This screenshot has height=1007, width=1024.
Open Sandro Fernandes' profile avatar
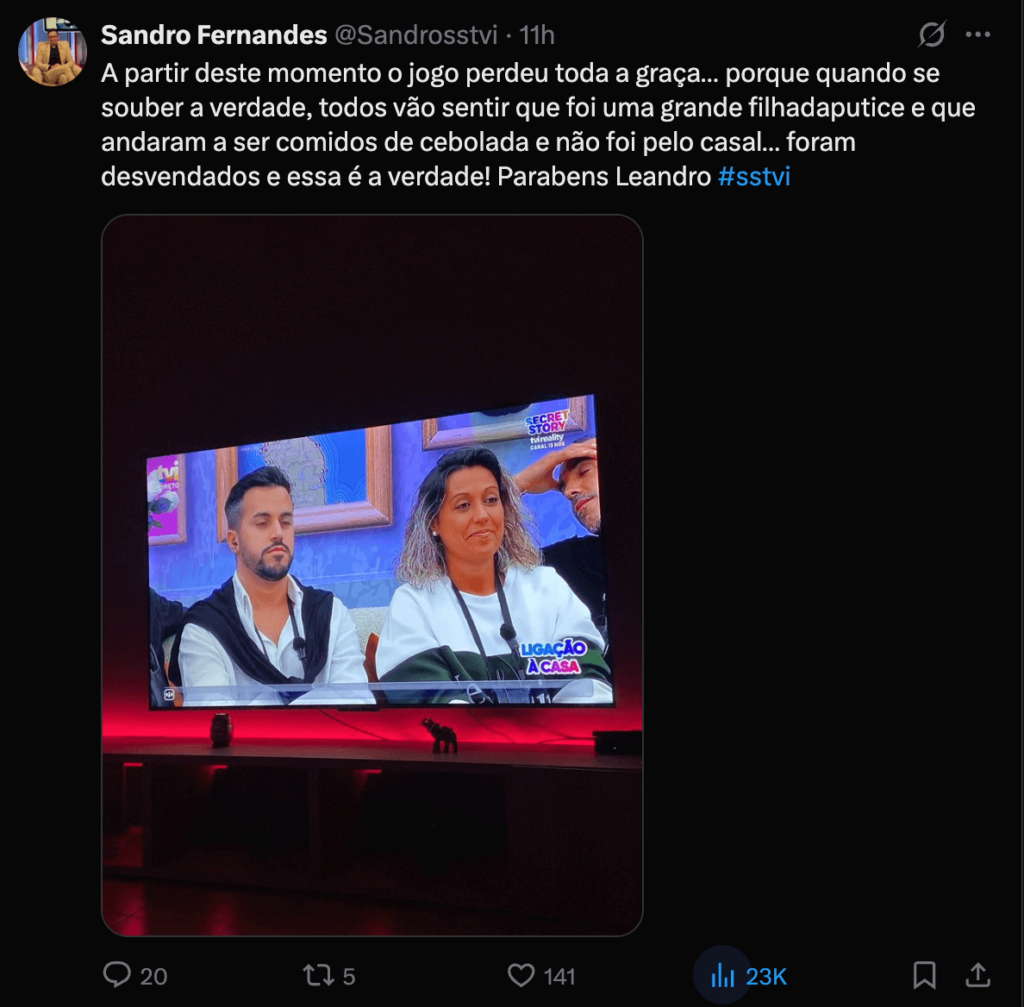point(52,51)
